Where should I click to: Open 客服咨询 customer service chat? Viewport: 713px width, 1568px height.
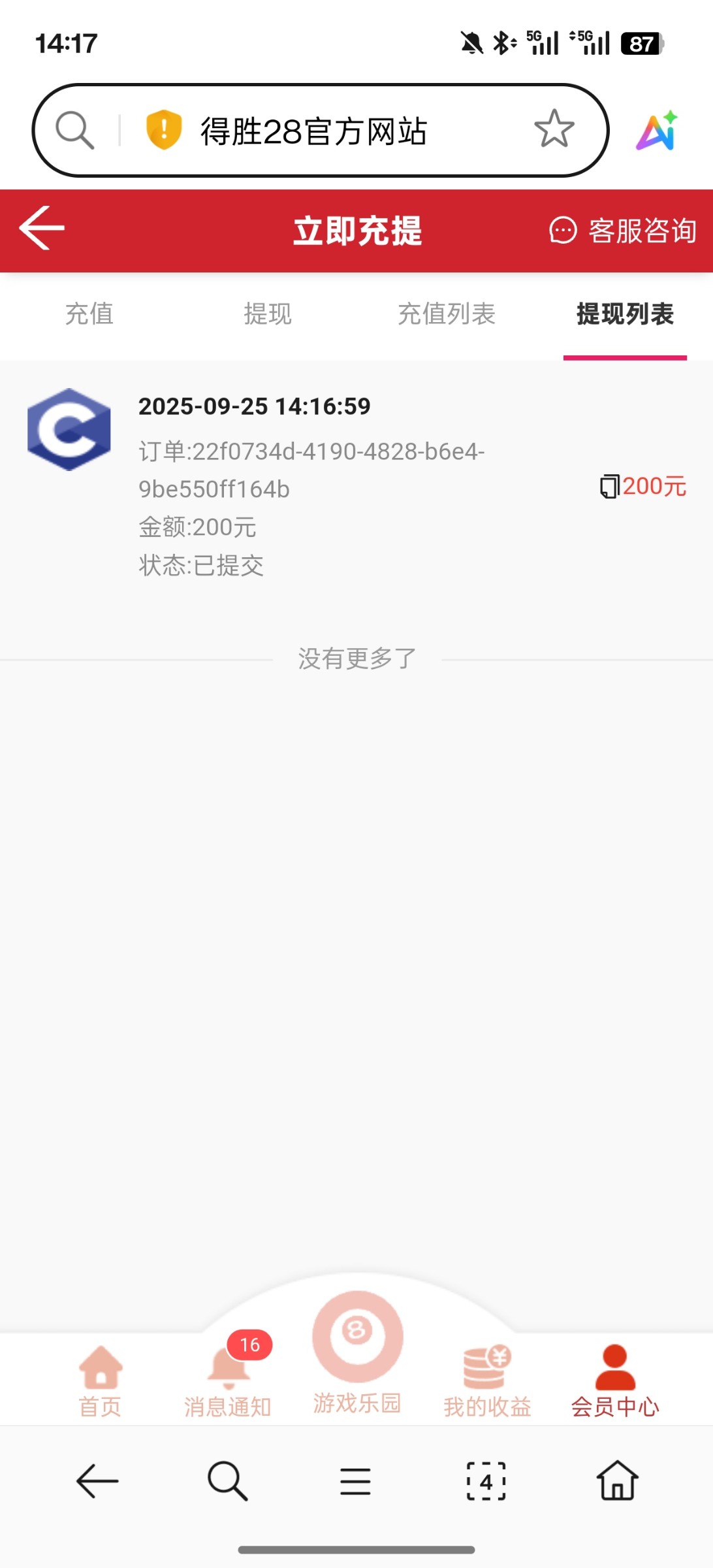click(623, 231)
